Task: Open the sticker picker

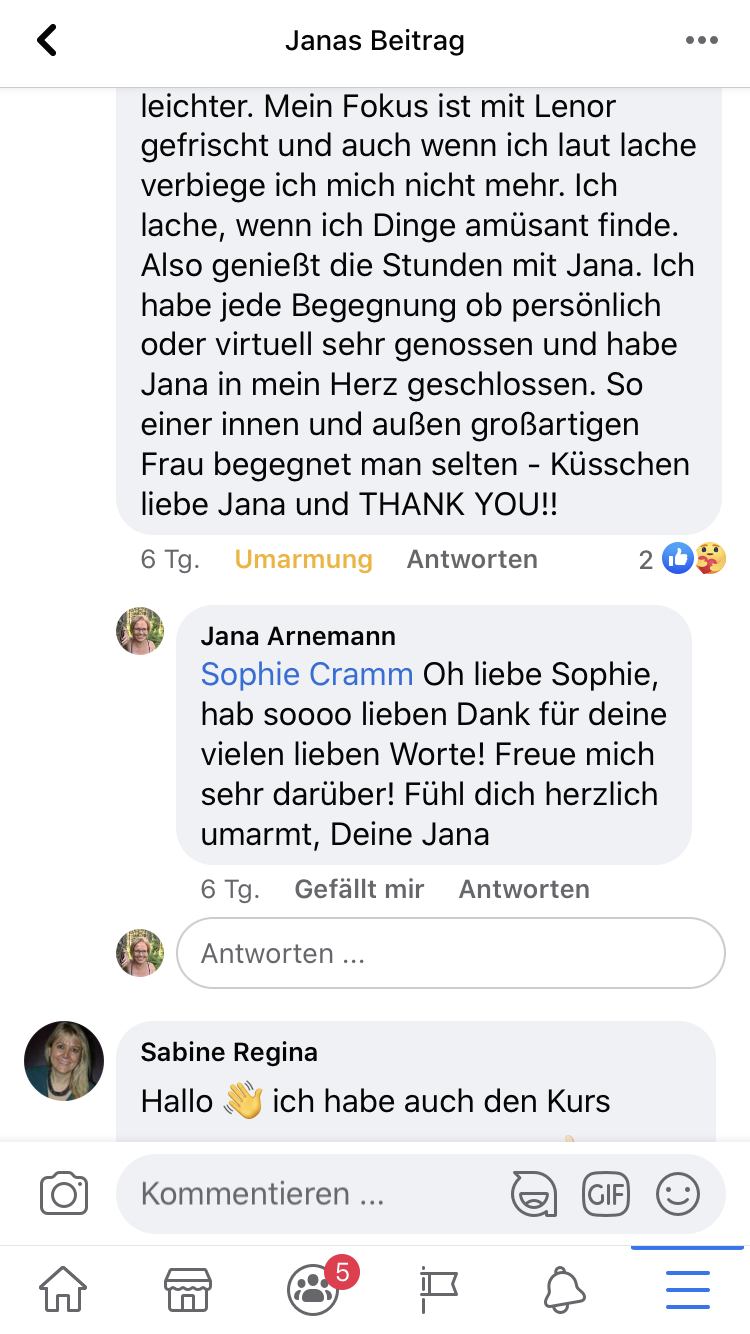Action: click(533, 1194)
